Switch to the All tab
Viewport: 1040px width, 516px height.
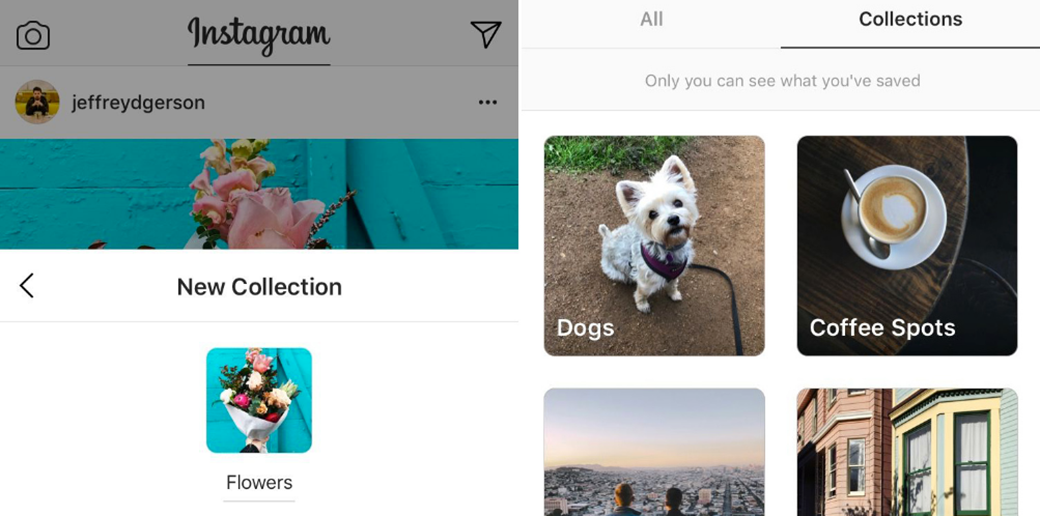tap(651, 19)
